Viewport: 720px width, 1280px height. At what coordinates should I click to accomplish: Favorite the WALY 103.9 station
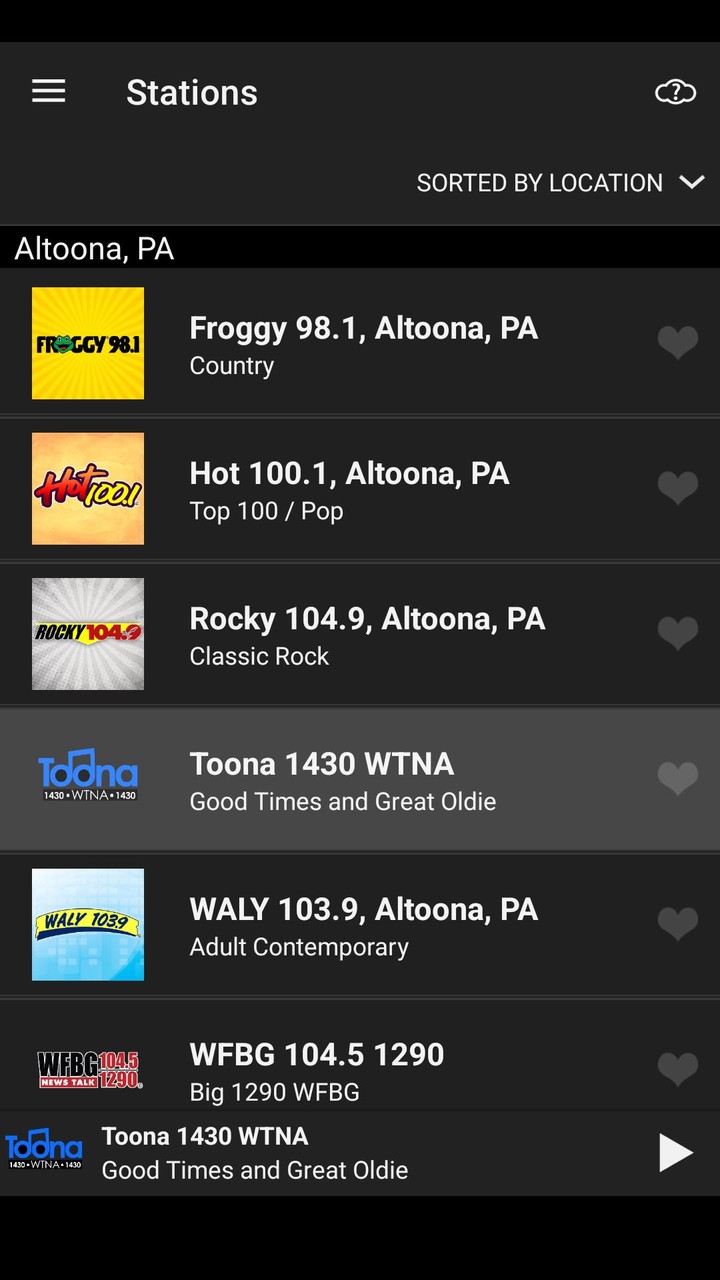click(x=678, y=923)
